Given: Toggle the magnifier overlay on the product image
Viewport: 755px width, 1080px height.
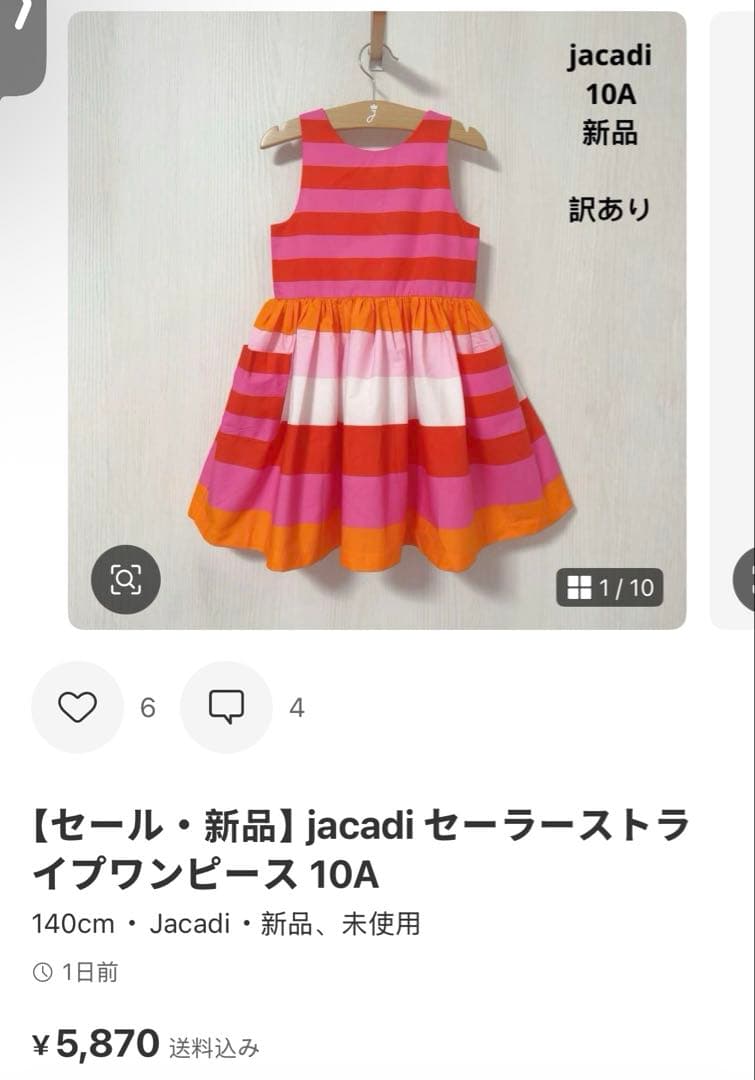Looking at the screenshot, I should [124, 578].
